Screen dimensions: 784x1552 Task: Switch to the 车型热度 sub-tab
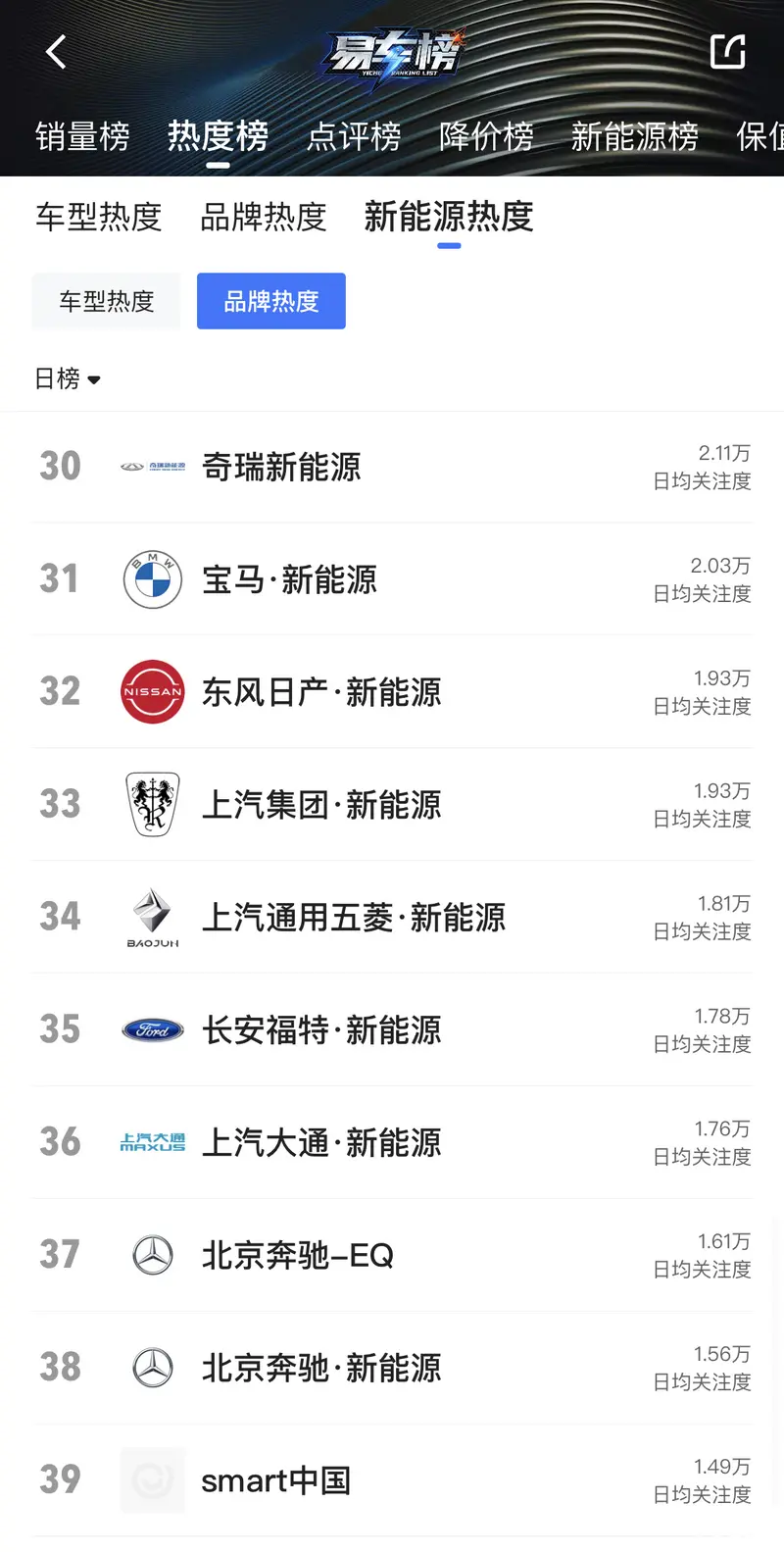click(98, 217)
